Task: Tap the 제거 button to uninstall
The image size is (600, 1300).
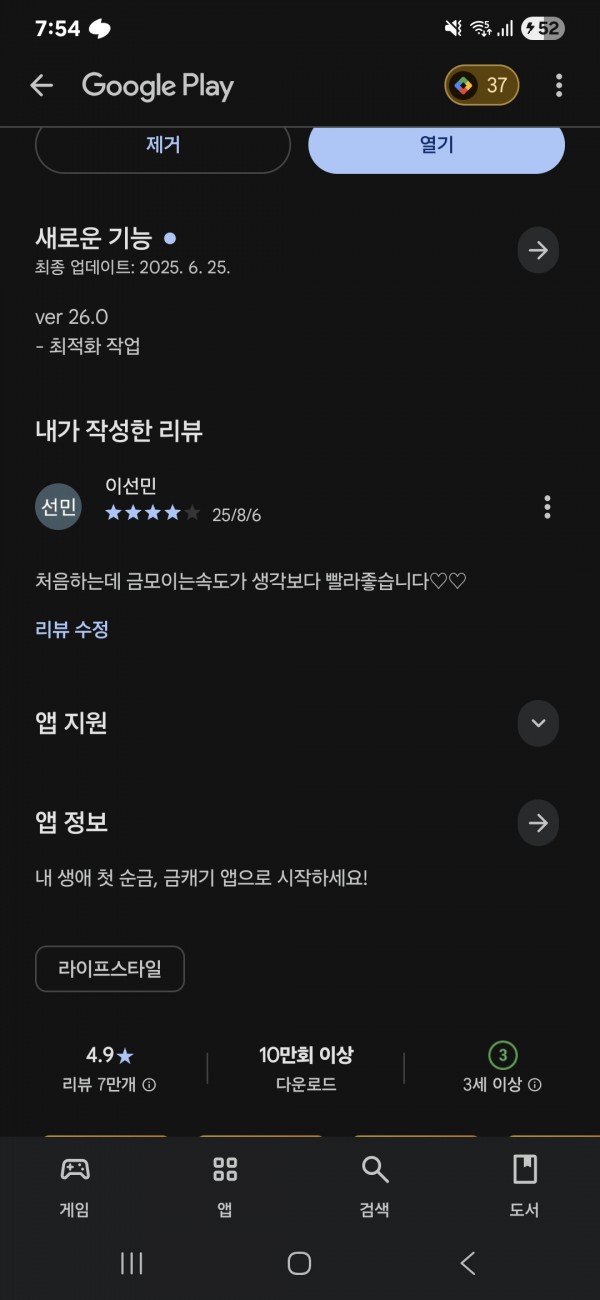Action: [163, 146]
